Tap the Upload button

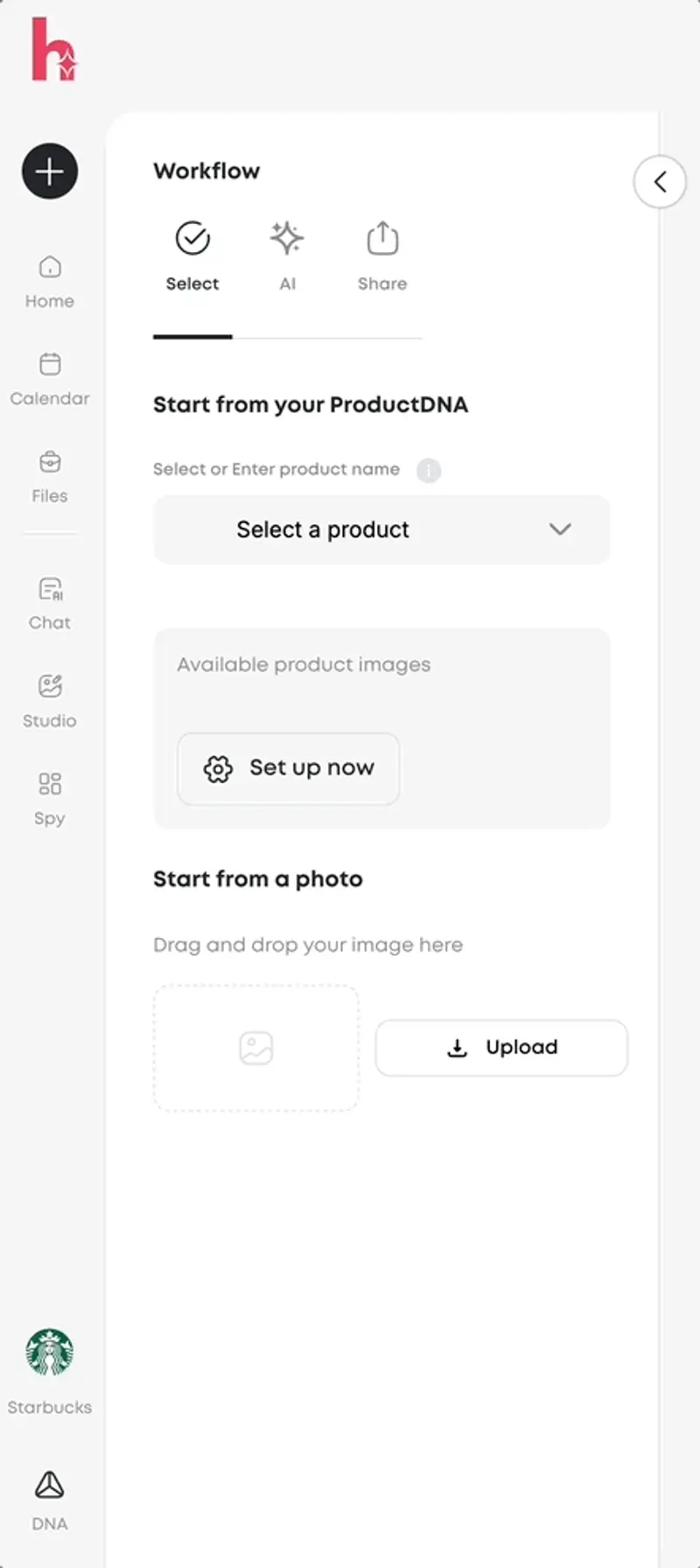pyautogui.click(x=501, y=1047)
